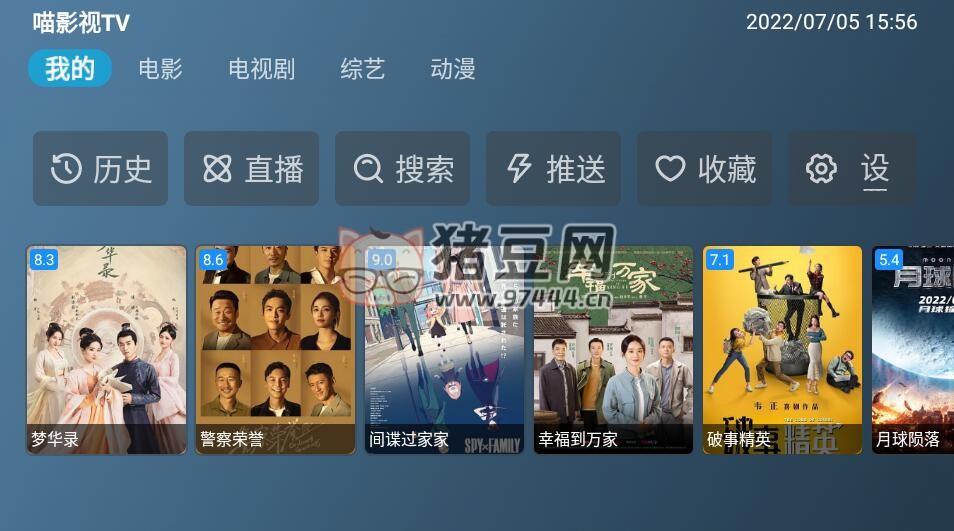The image size is (954, 531).
Task: Open the 梦华录 poster card
Action: click(x=106, y=350)
